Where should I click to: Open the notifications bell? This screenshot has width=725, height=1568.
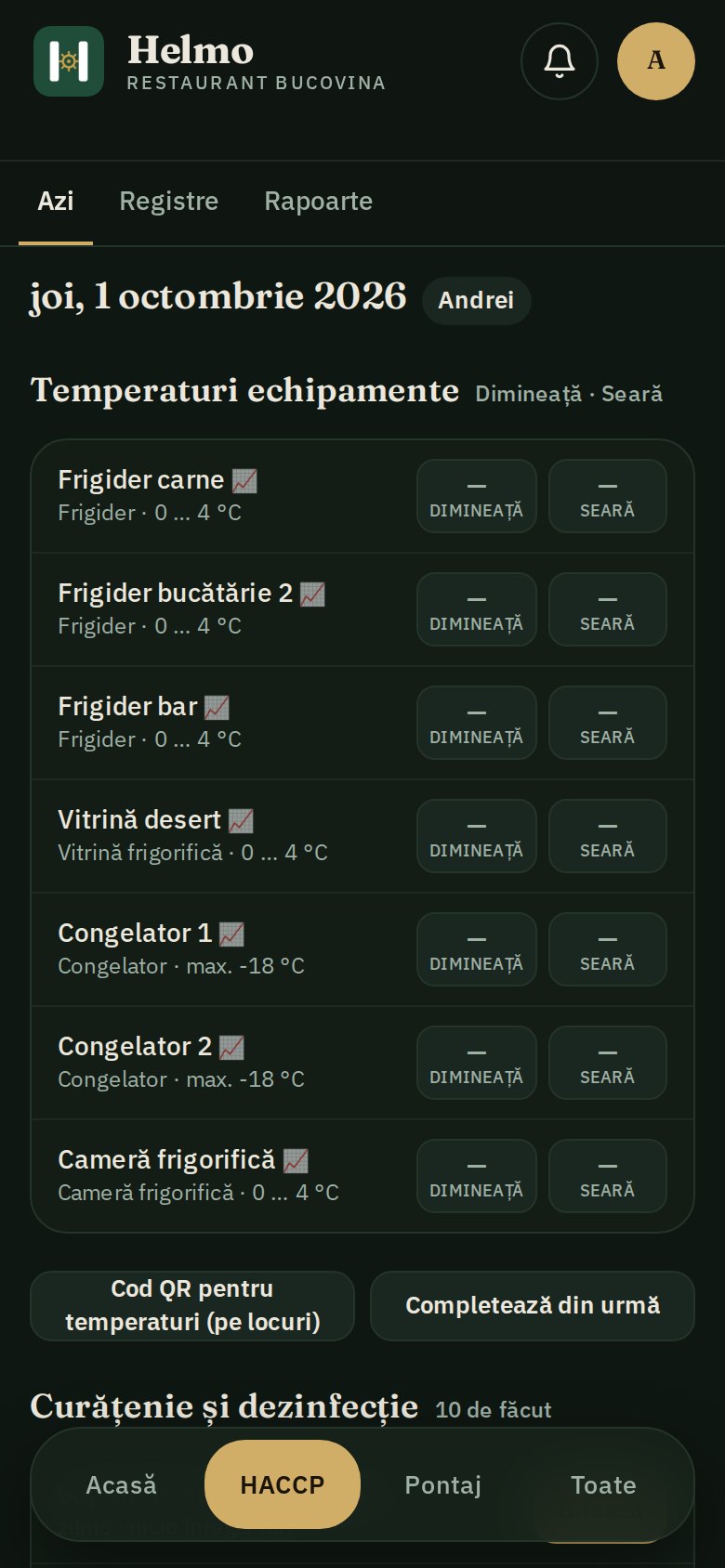559,61
